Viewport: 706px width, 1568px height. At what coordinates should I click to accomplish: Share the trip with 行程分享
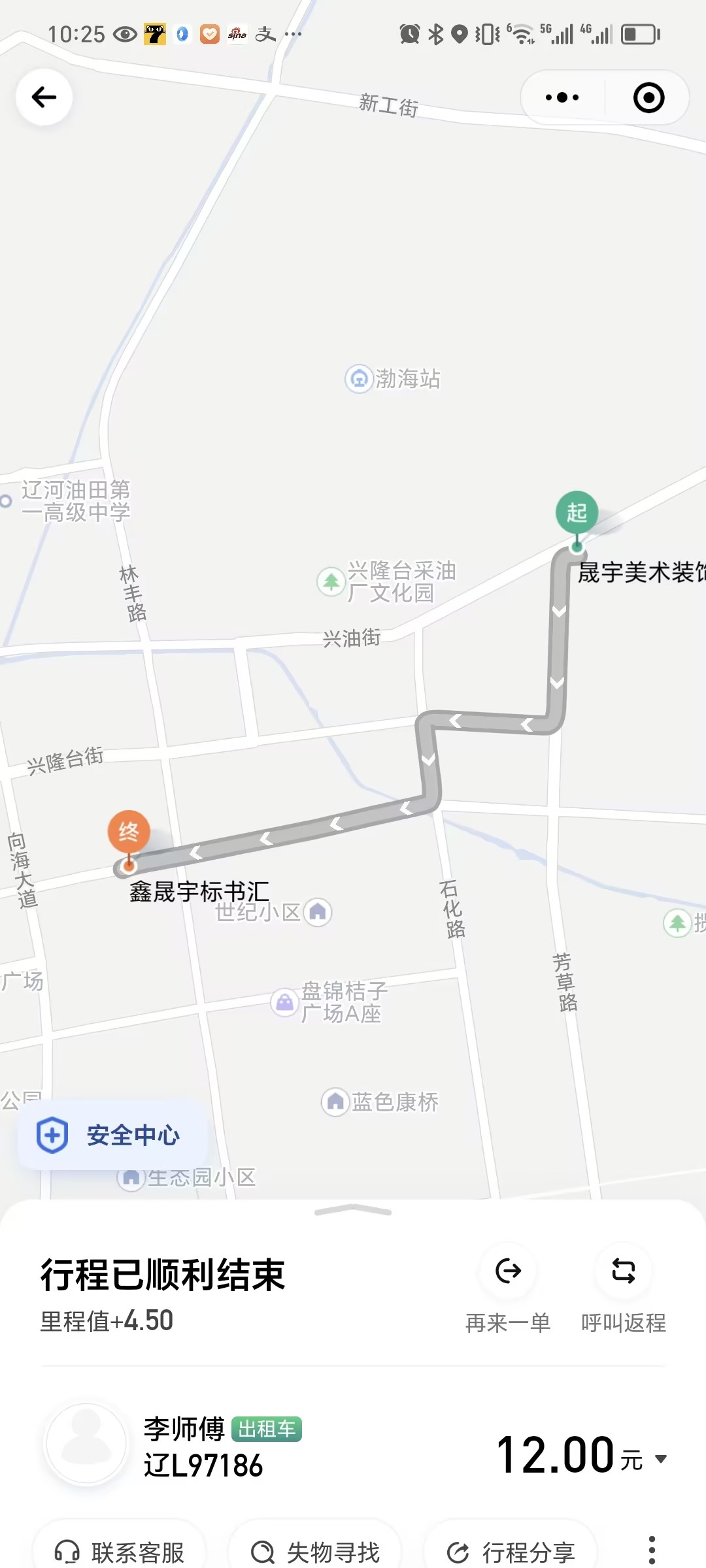point(511,1551)
